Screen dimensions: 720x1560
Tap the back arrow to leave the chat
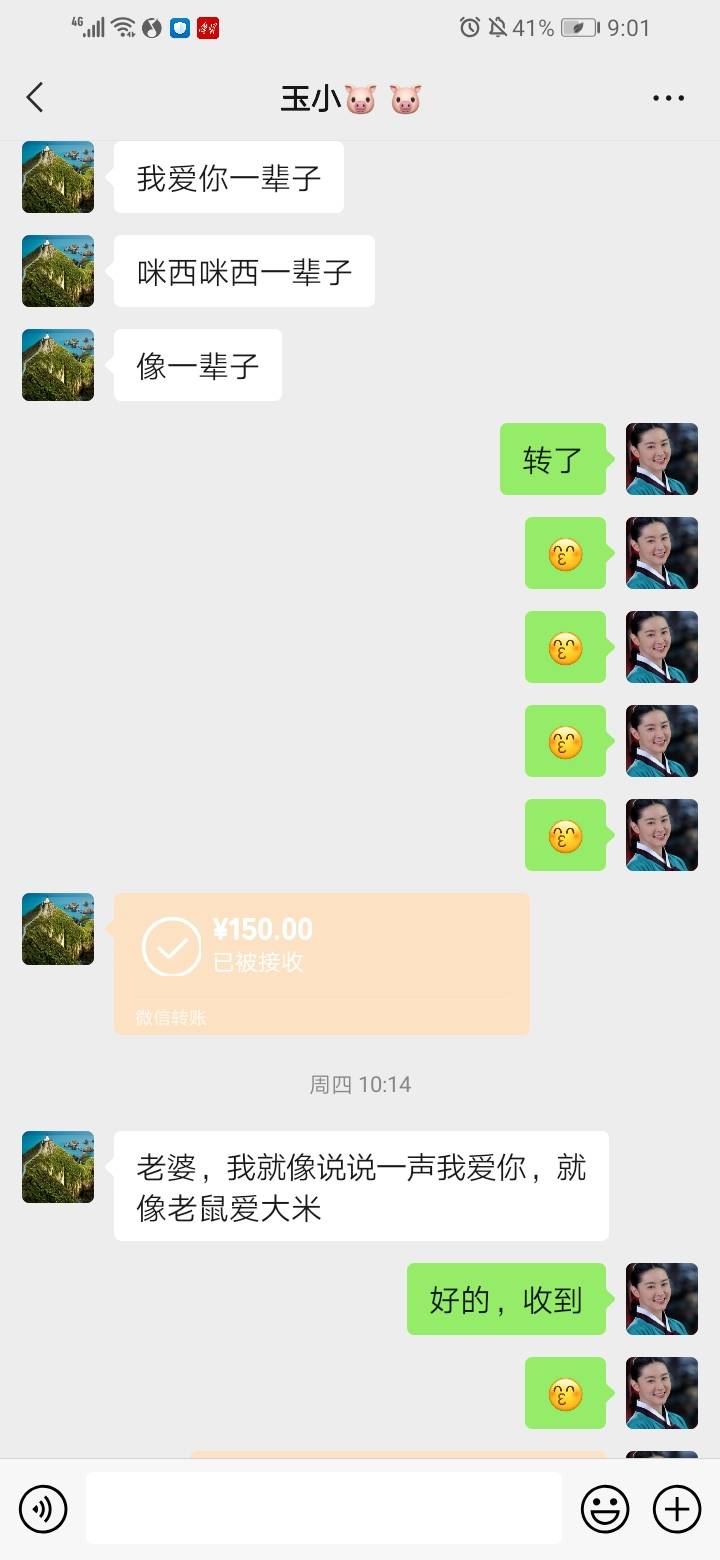35,97
